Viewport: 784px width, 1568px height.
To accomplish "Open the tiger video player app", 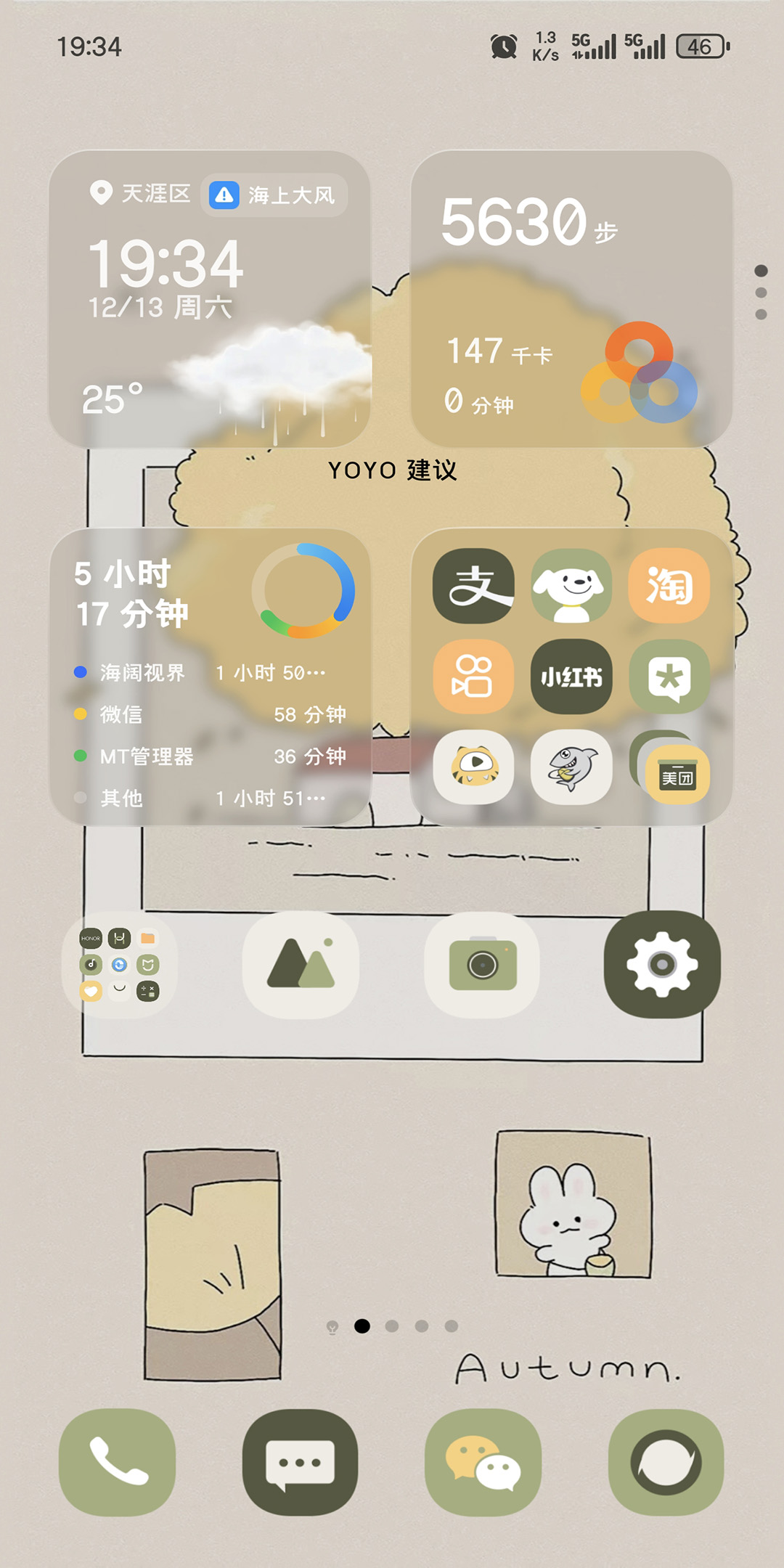I will point(473,767).
